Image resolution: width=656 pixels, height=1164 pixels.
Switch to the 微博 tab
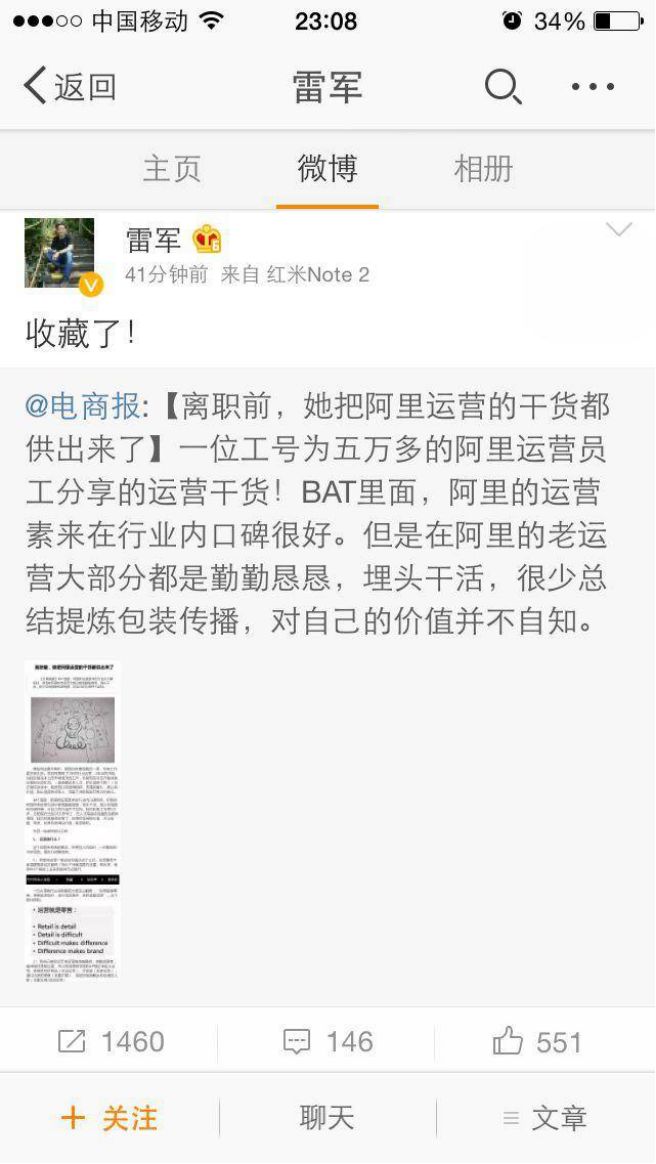pyautogui.click(x=327, y=168)
